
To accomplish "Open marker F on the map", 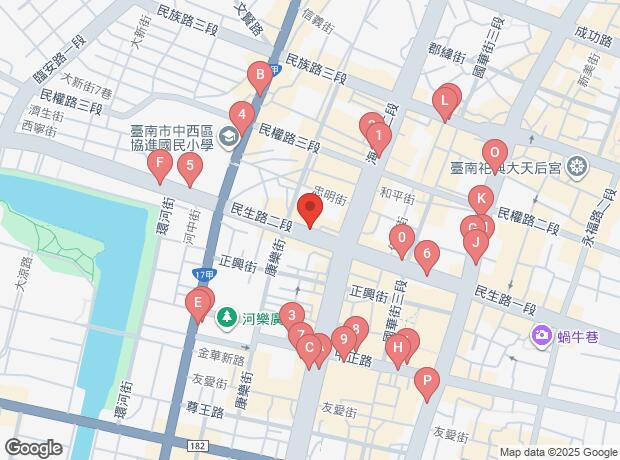I will (158, 162).
